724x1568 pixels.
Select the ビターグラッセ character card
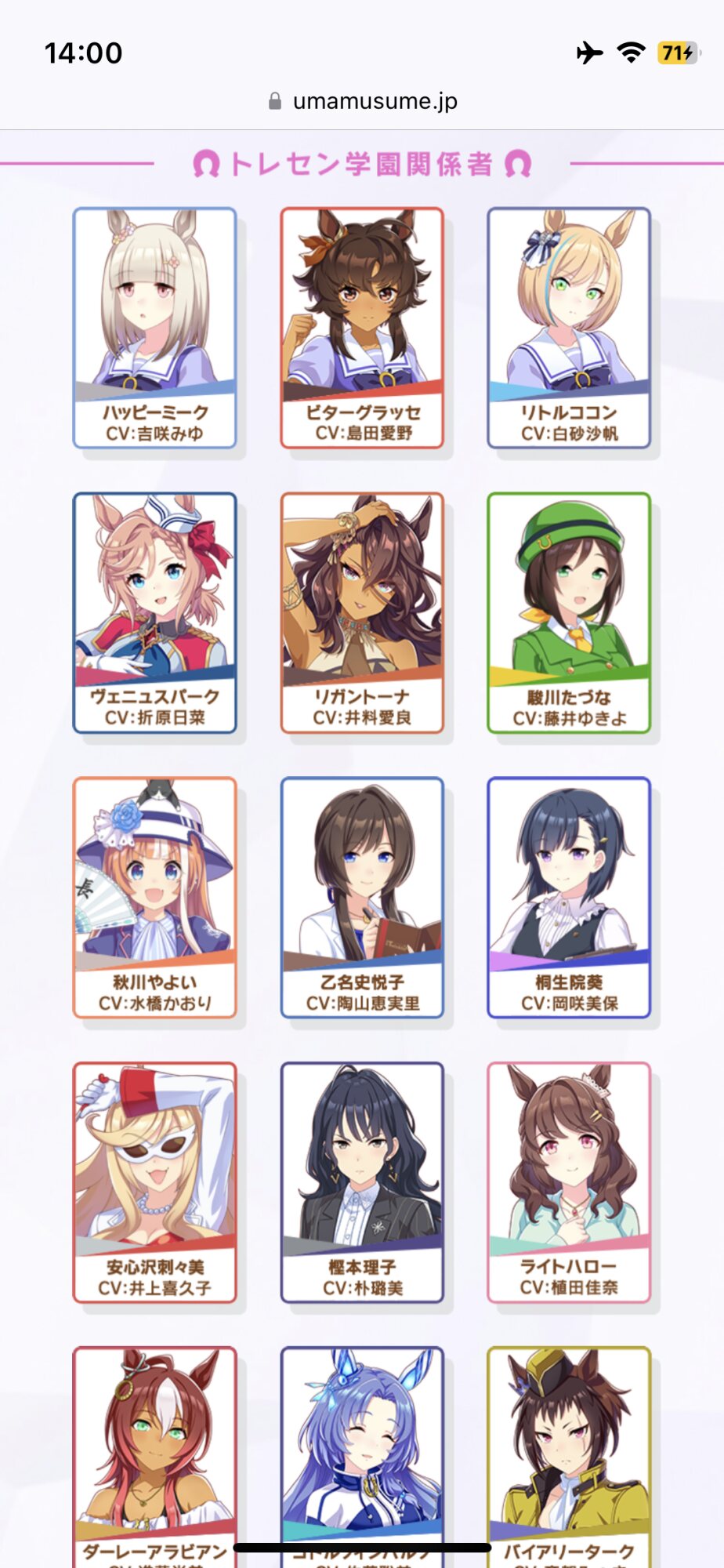click(362, 328)
